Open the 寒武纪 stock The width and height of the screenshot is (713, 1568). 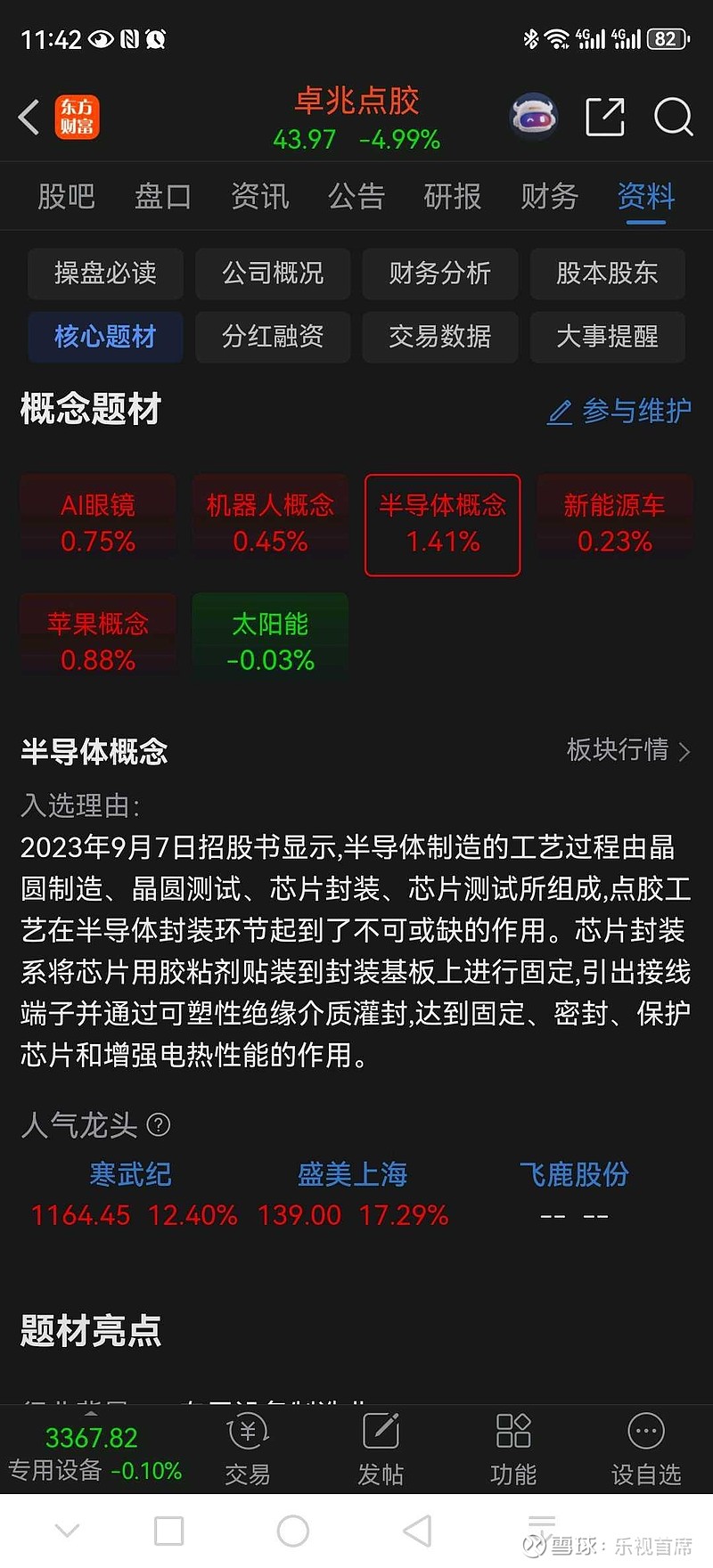click(x=130, y=1174)
